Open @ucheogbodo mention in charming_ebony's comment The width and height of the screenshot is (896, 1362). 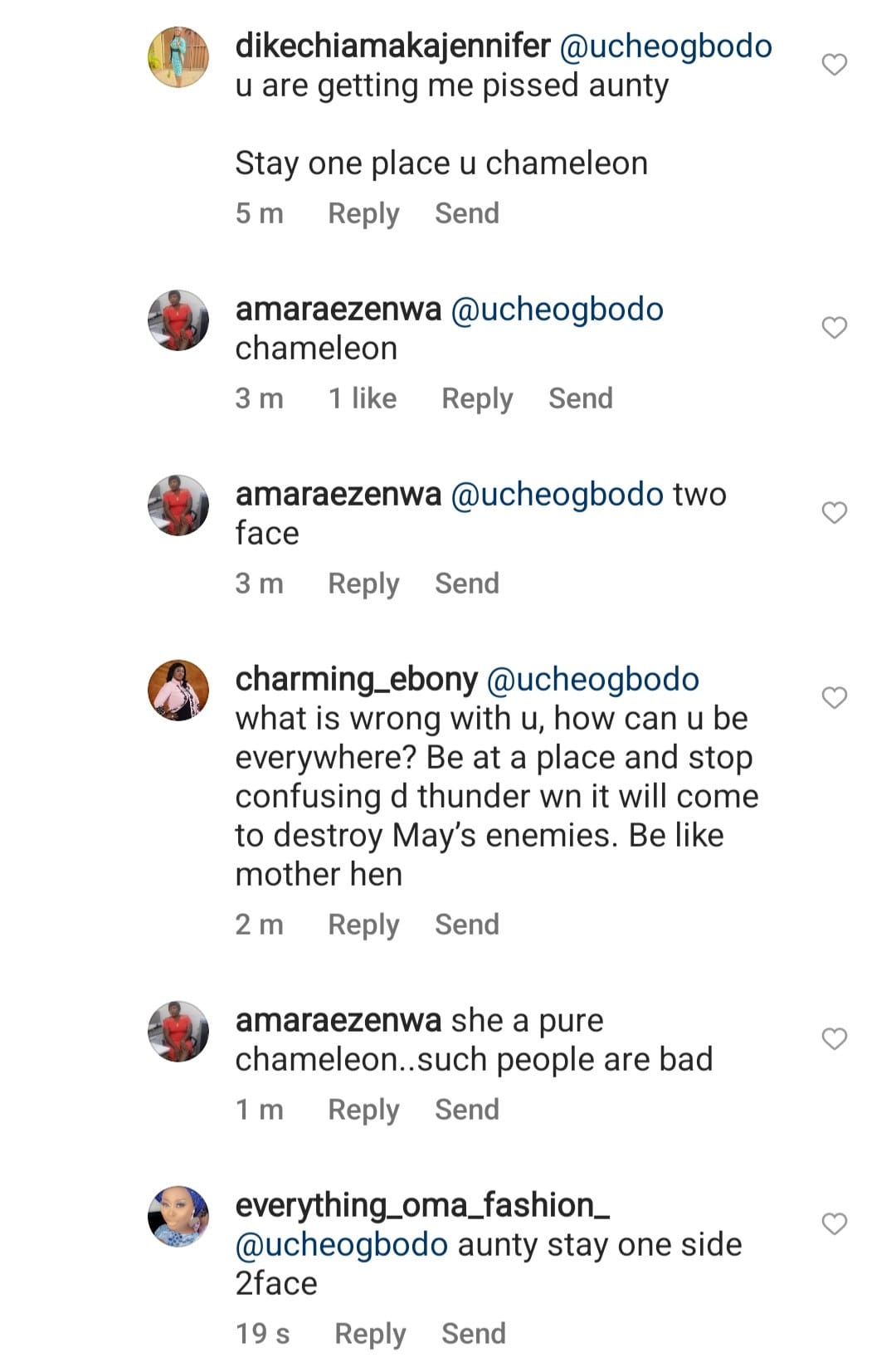tap(592, 679)
